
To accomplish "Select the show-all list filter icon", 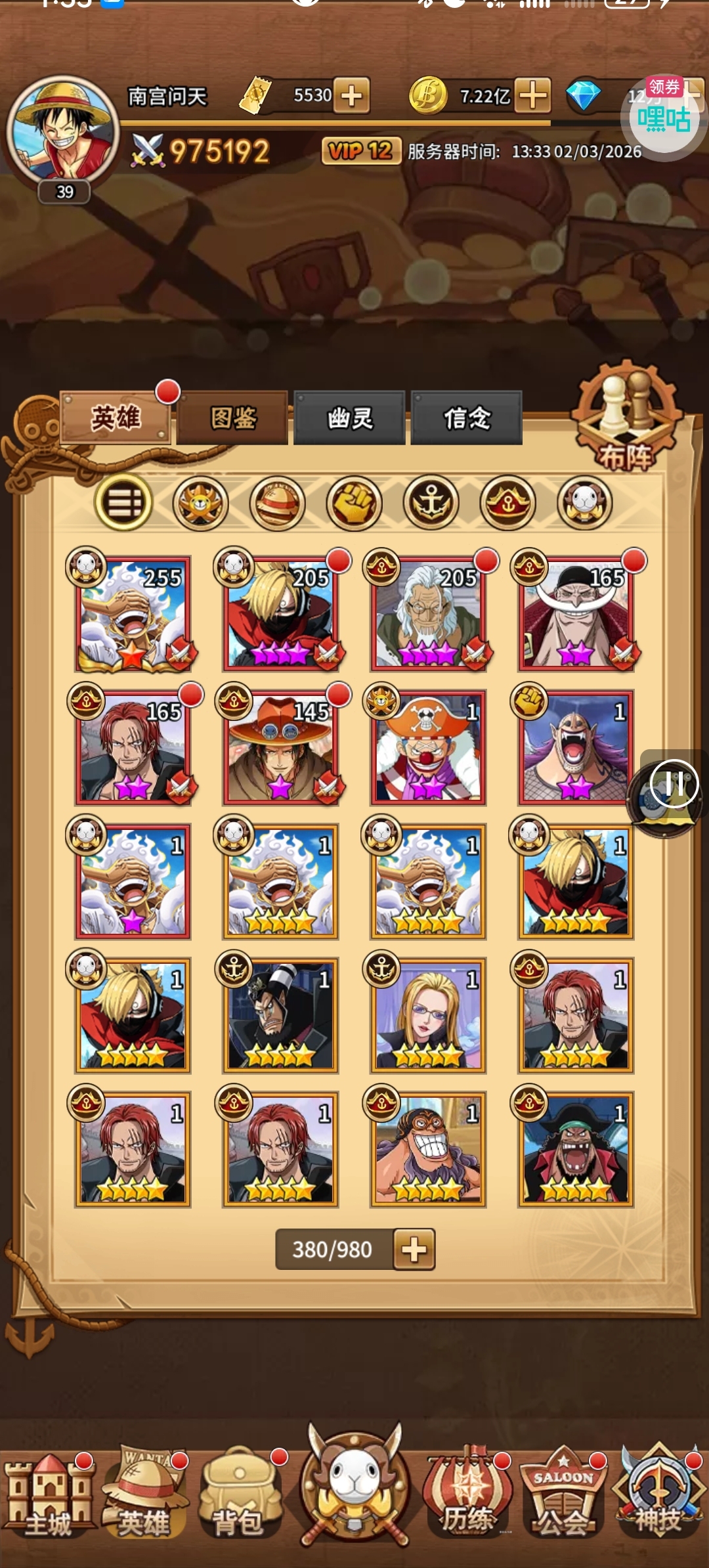I will tap(123, 503).
